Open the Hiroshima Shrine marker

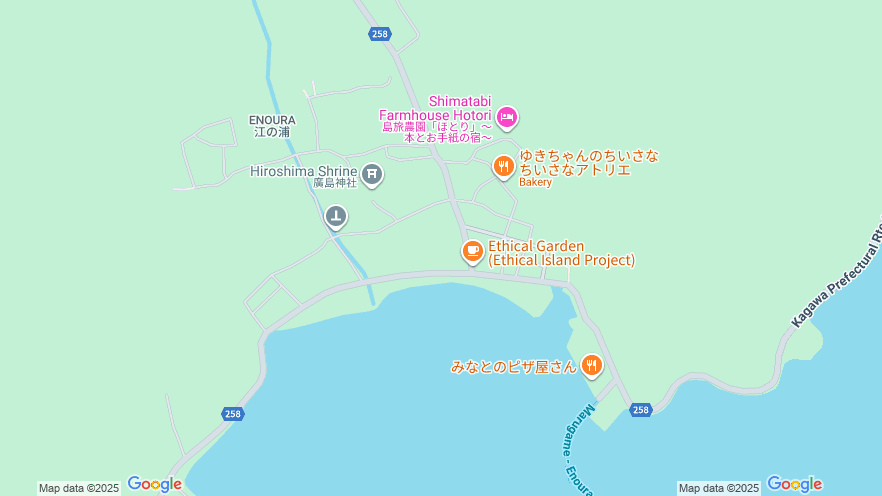[372, 176]
